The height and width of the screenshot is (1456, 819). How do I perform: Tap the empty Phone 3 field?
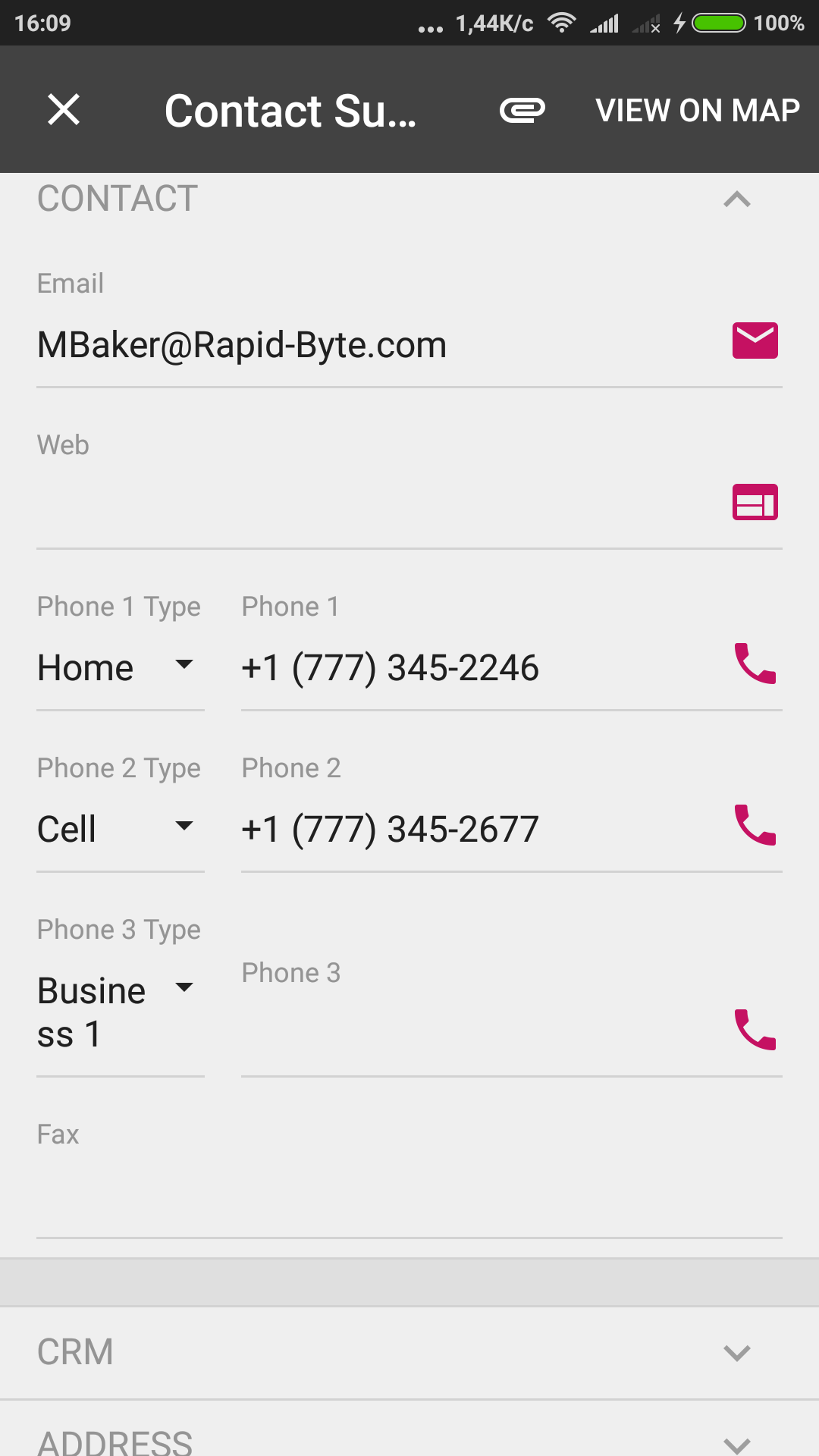coord(470,1031)
